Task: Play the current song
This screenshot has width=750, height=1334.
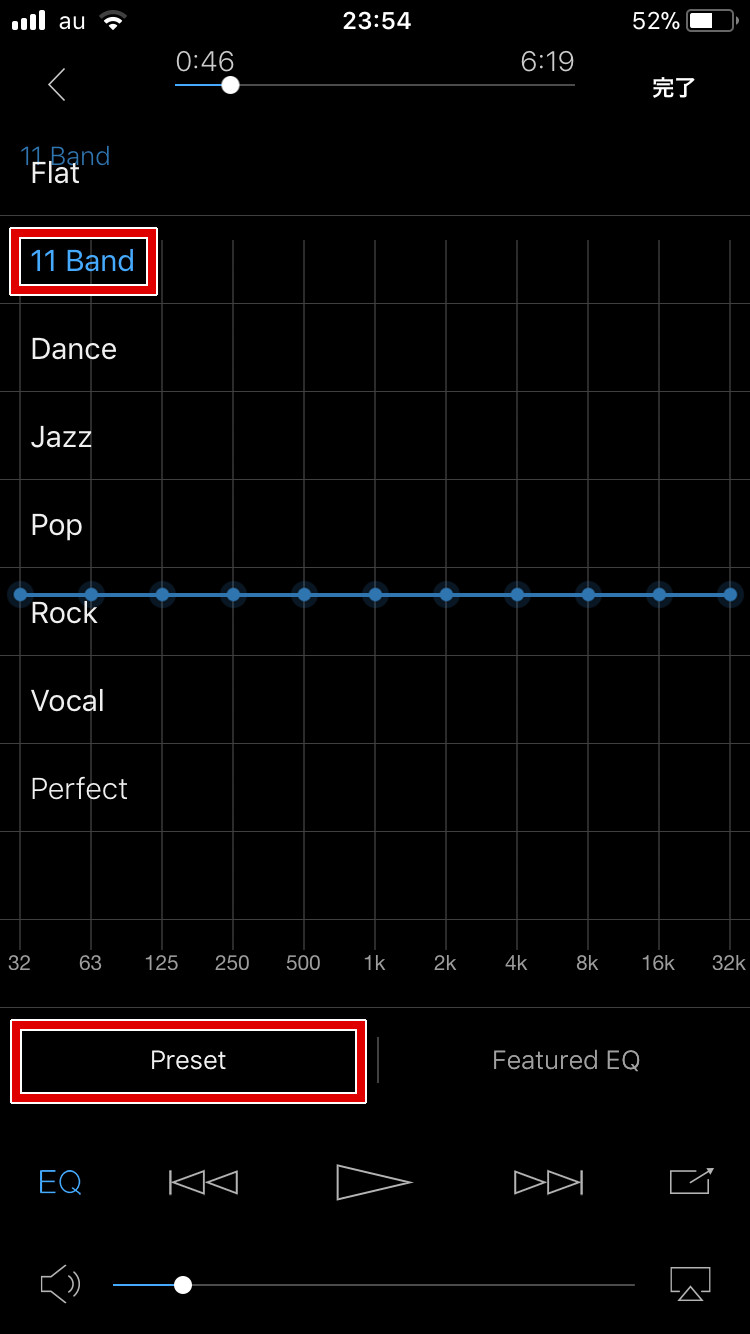Action: [x=374, y=1182]
